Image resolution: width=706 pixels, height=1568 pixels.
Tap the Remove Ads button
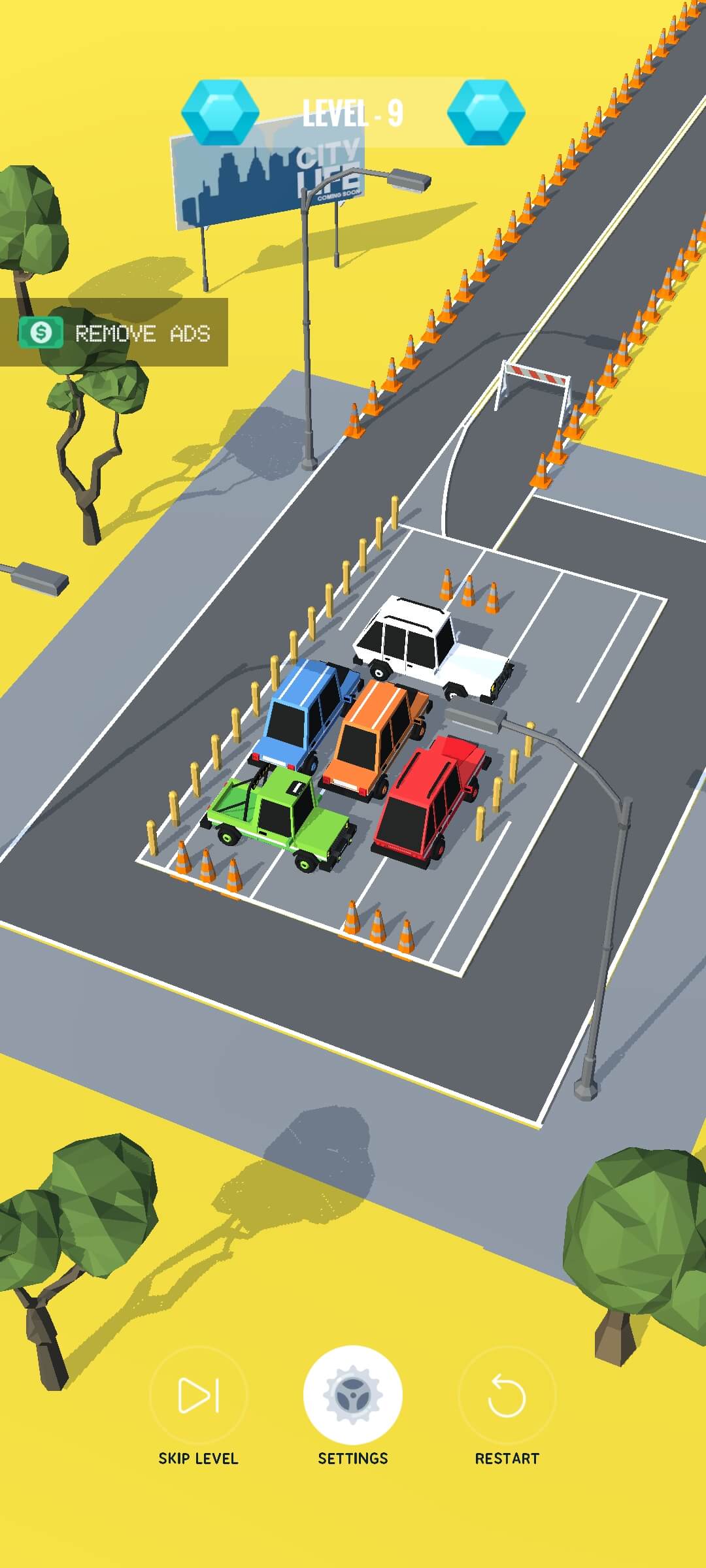pos(114,333)
